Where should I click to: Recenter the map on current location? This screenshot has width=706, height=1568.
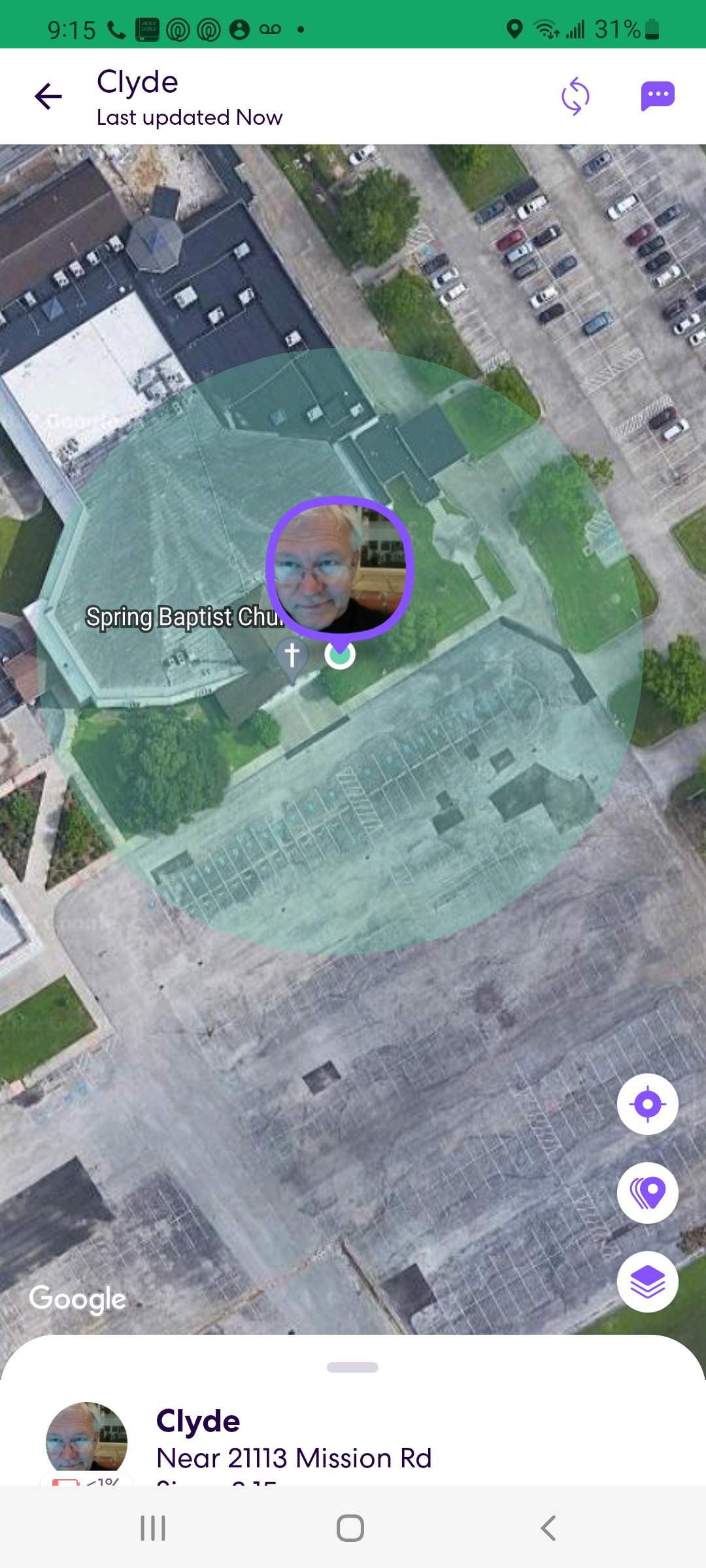pyautogui.click(x=647, y=1104)
